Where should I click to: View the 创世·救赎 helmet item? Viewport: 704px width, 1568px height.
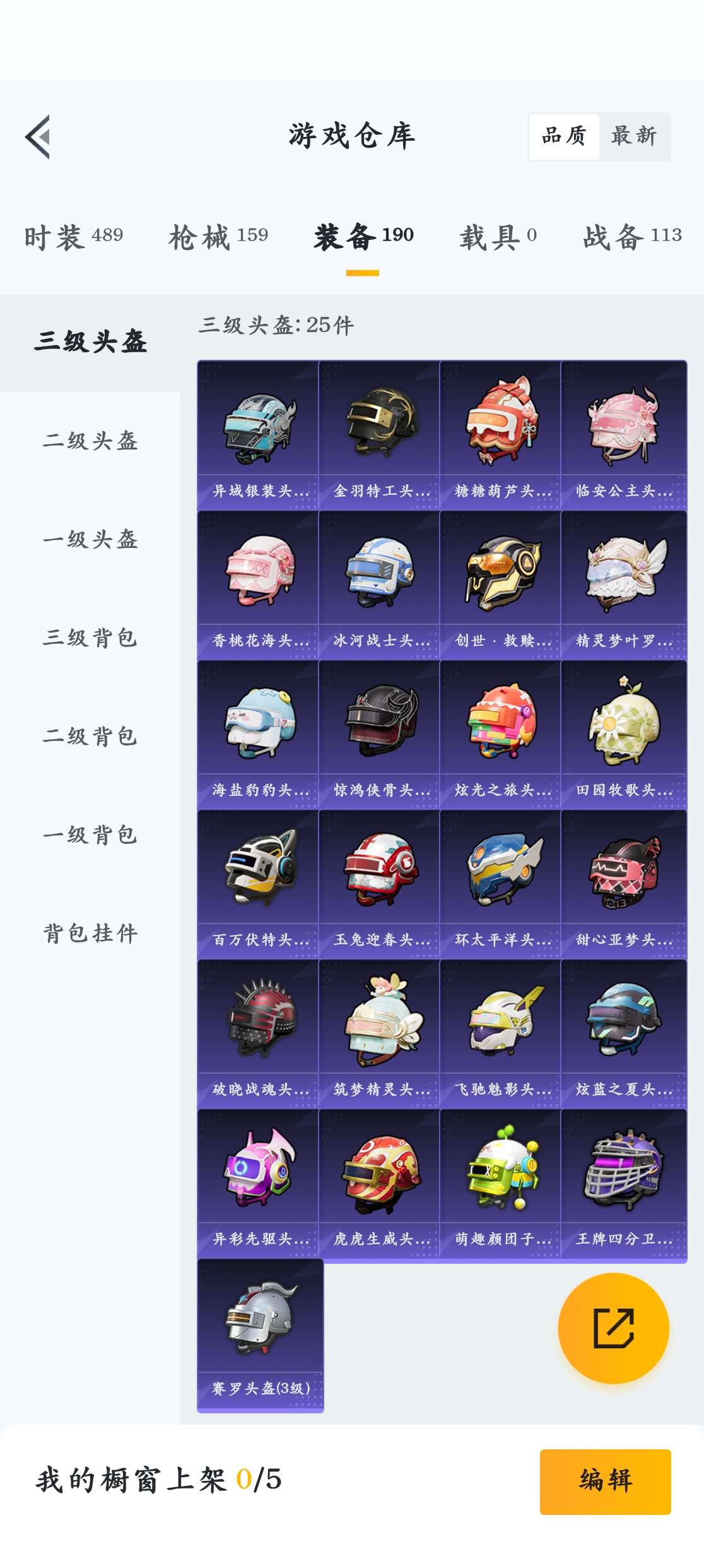[x=500, y=584]
